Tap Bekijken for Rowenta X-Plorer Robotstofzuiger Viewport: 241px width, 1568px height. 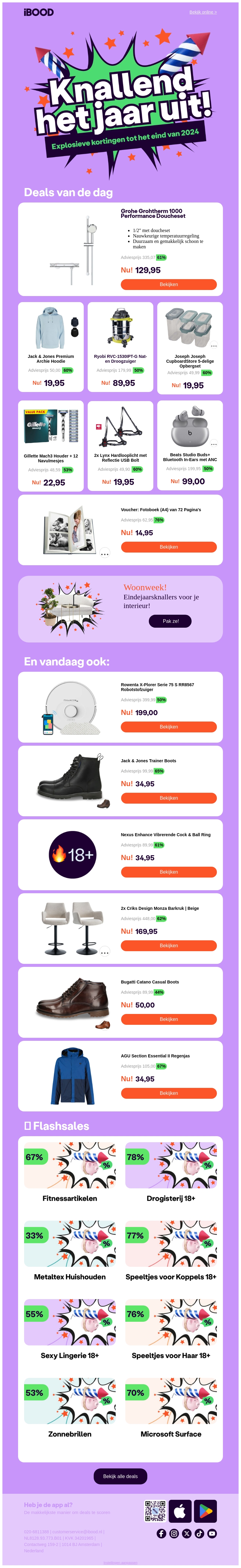tap(168, 726)
